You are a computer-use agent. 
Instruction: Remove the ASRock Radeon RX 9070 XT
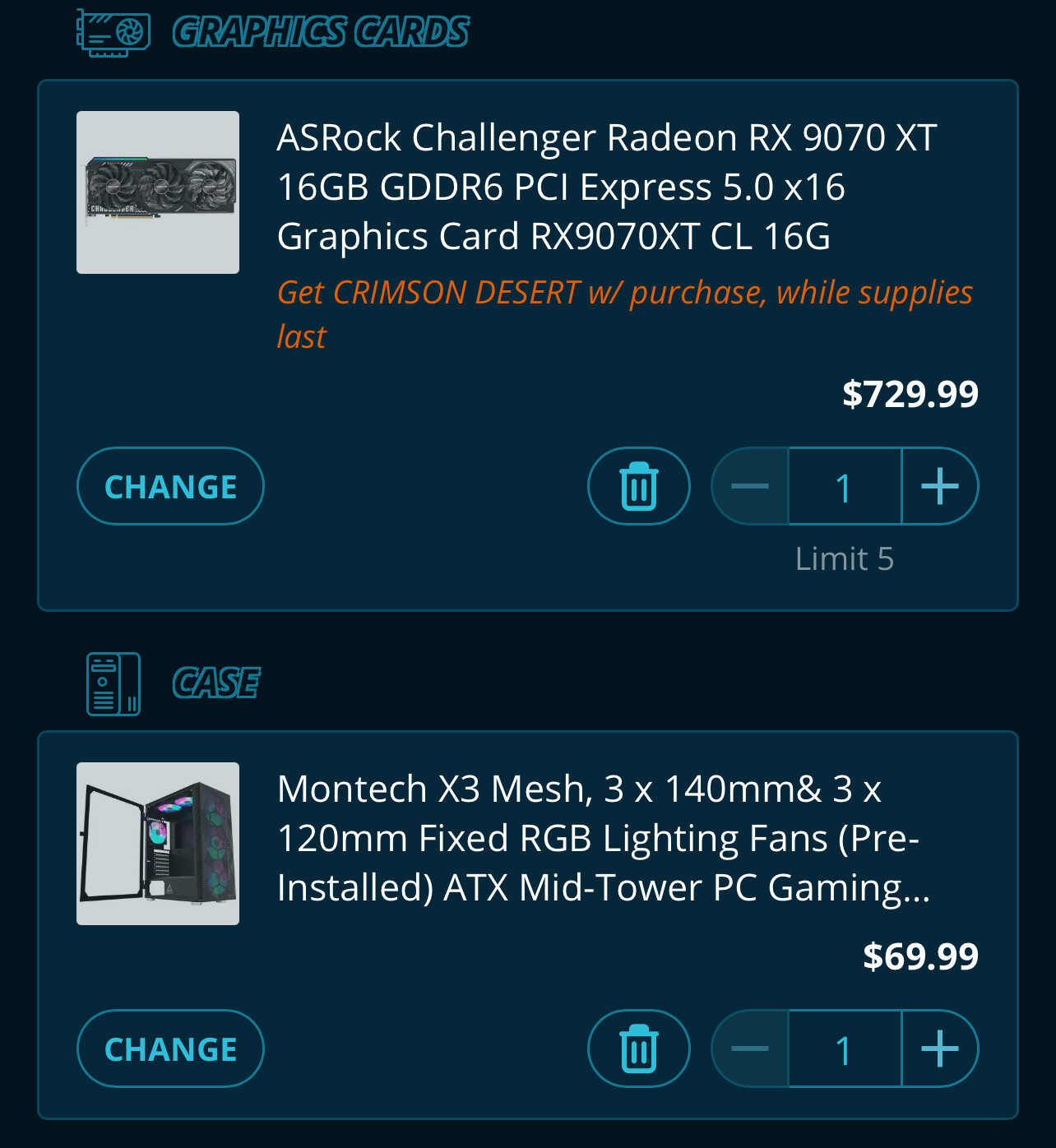pyautogui.click(x=638, y=486)
